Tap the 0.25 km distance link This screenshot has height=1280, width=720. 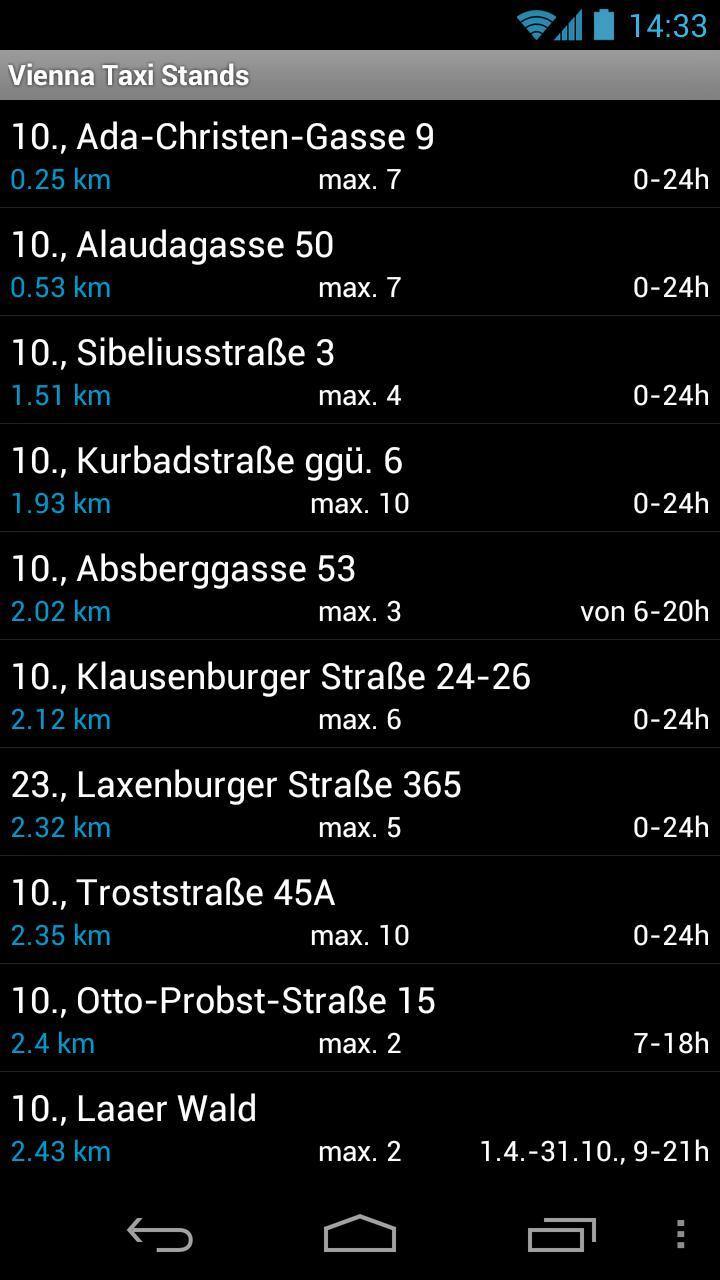pos(60,178)
